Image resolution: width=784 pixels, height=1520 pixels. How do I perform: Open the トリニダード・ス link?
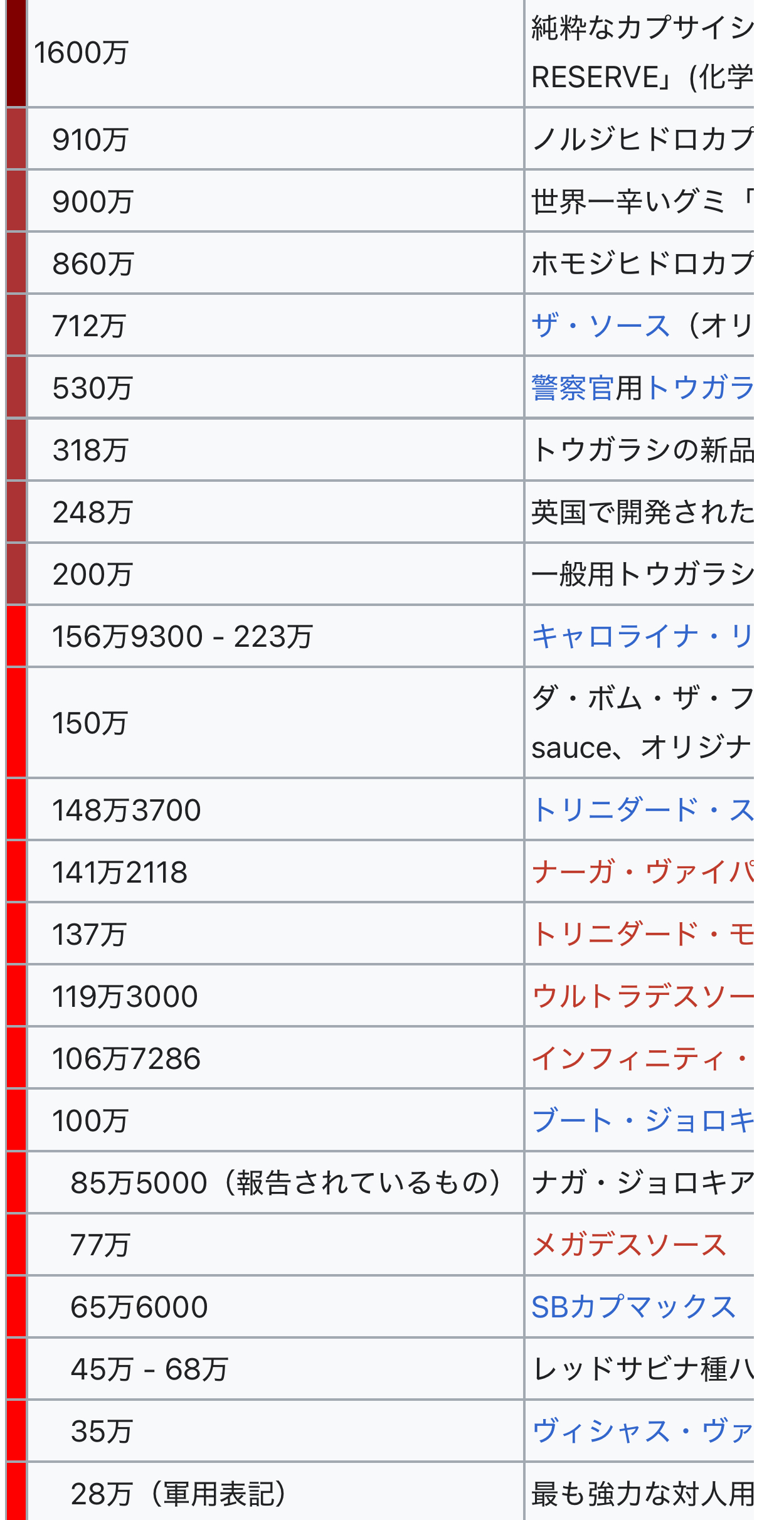[x=642, y=810]
